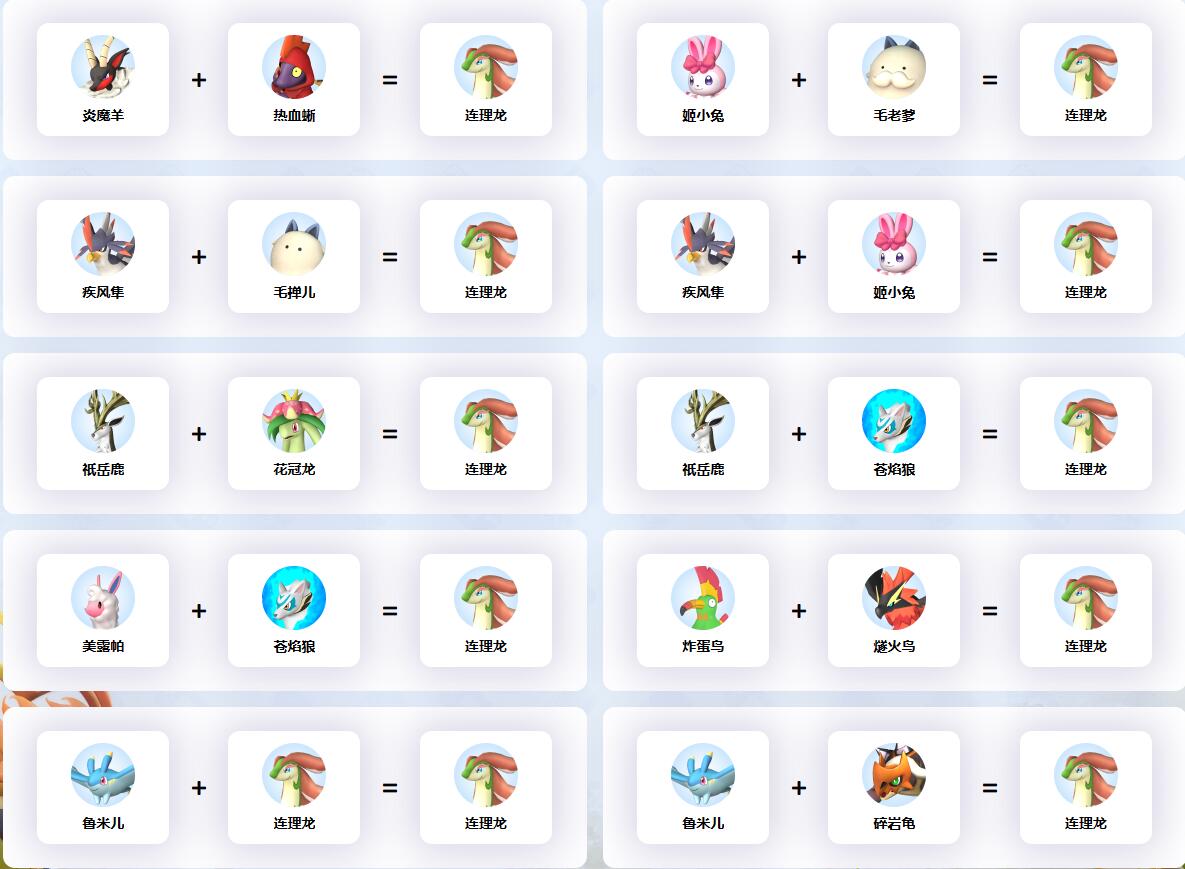
Task: Tap 鲁米儿 in the 碎岩龟 formula
Action: coord(703,788)
